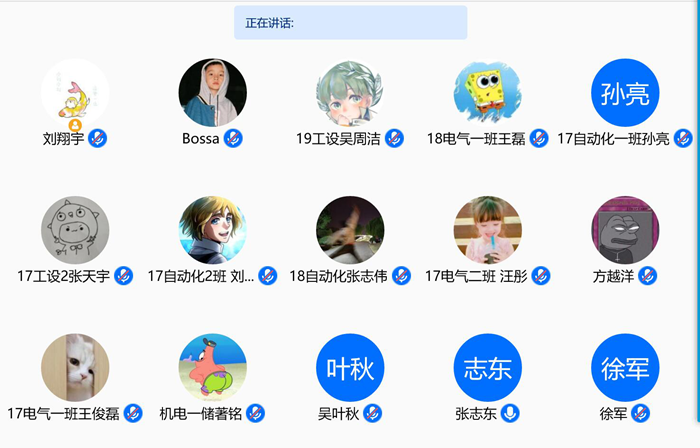The height and width of the screenshot is (448, 700).
Task: Select the 叶秋 participant avatar
Action: (x=350, y=367)
